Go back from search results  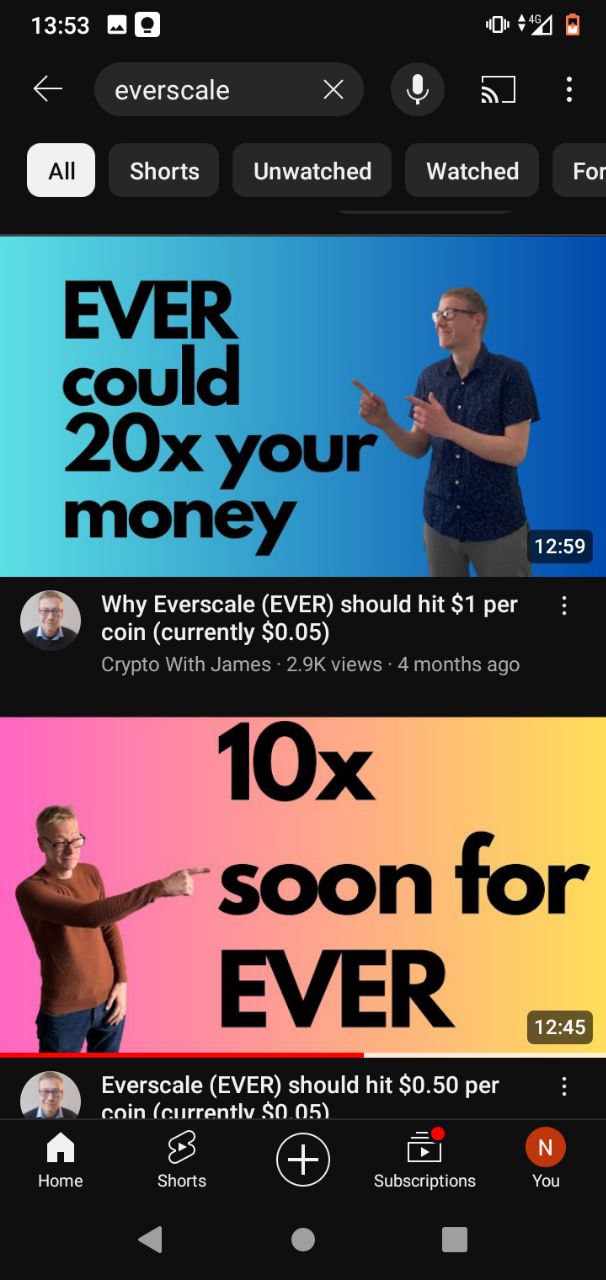tap(47, 90)
